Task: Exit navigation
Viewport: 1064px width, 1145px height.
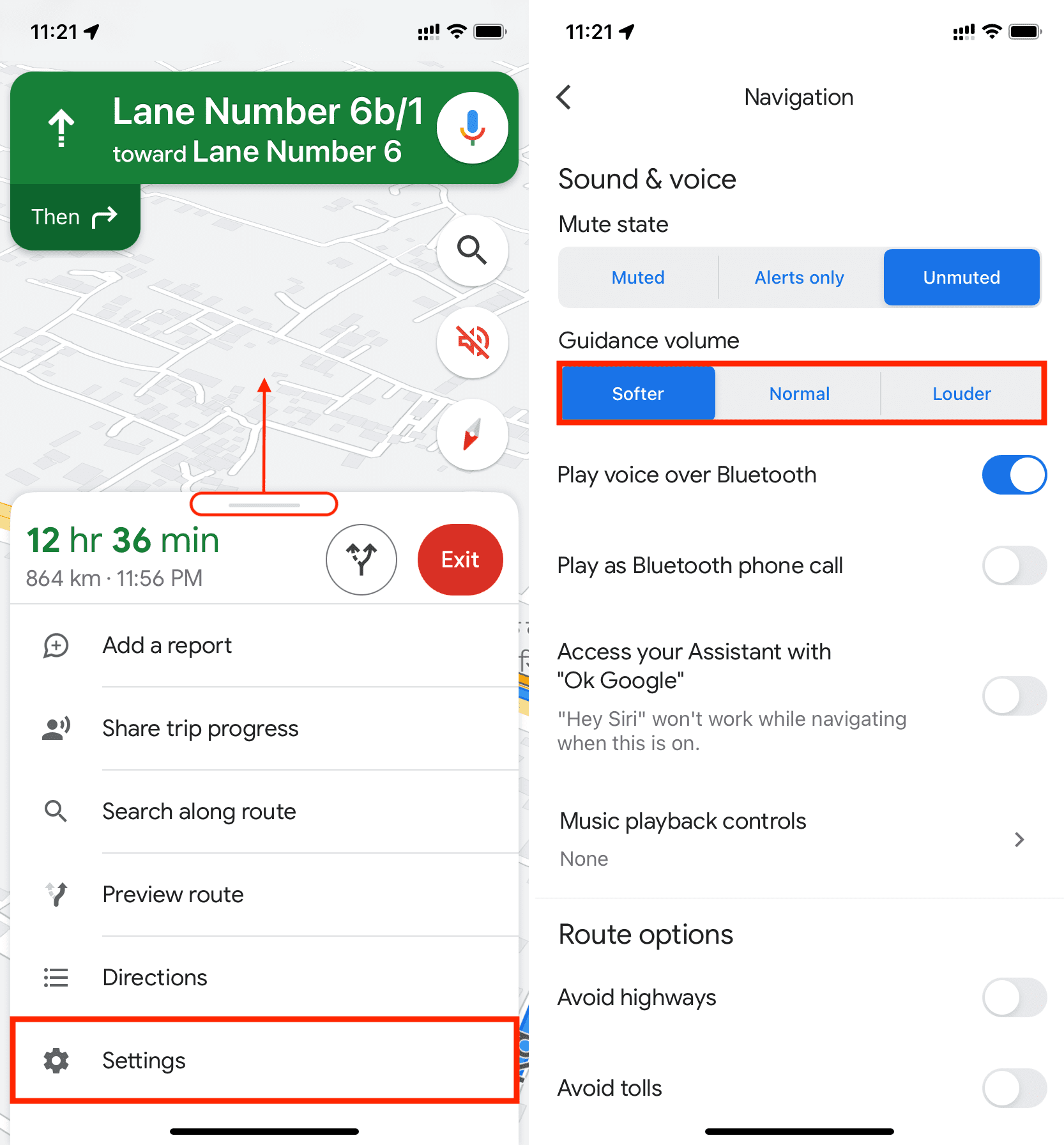Action: [x=460, y=560]
